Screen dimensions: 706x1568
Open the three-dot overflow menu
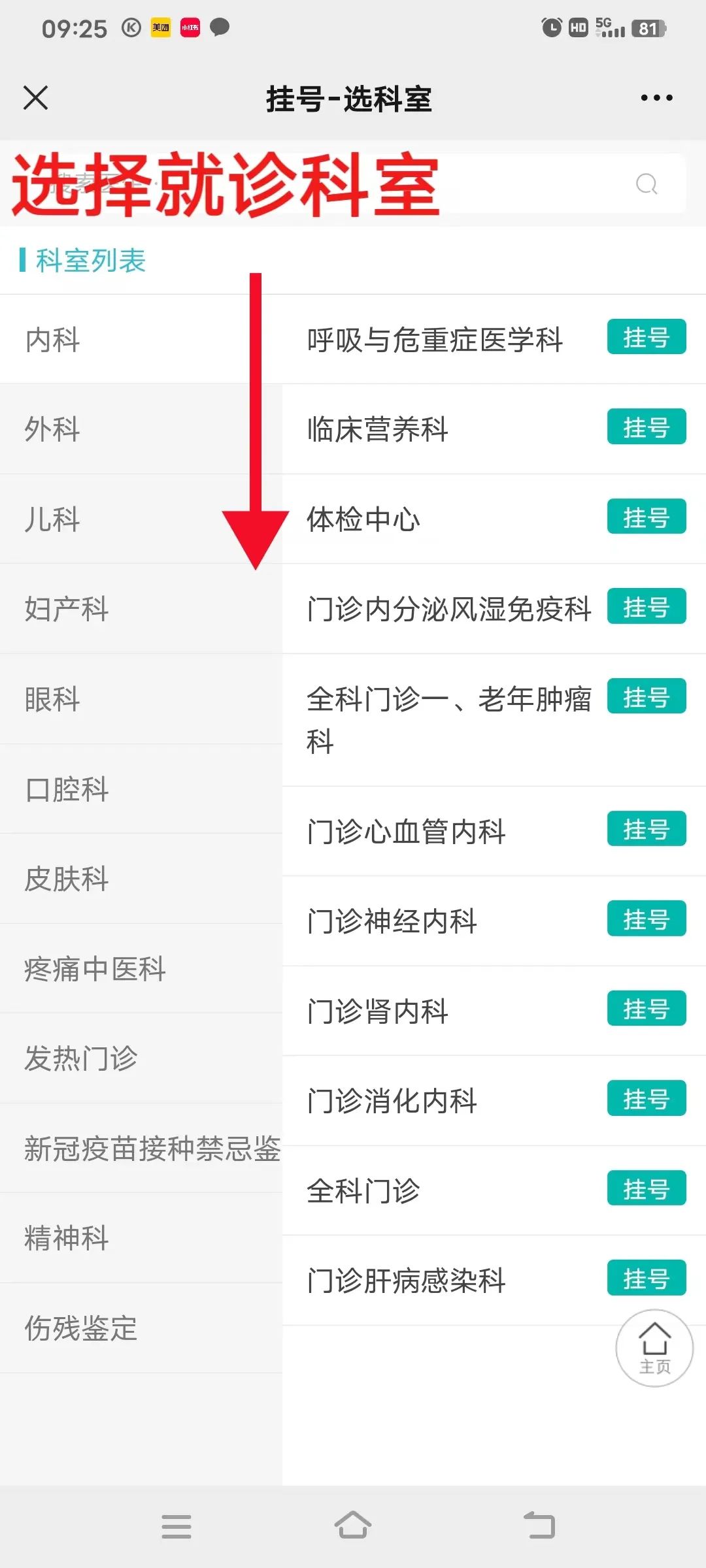(x=656, y=98)
